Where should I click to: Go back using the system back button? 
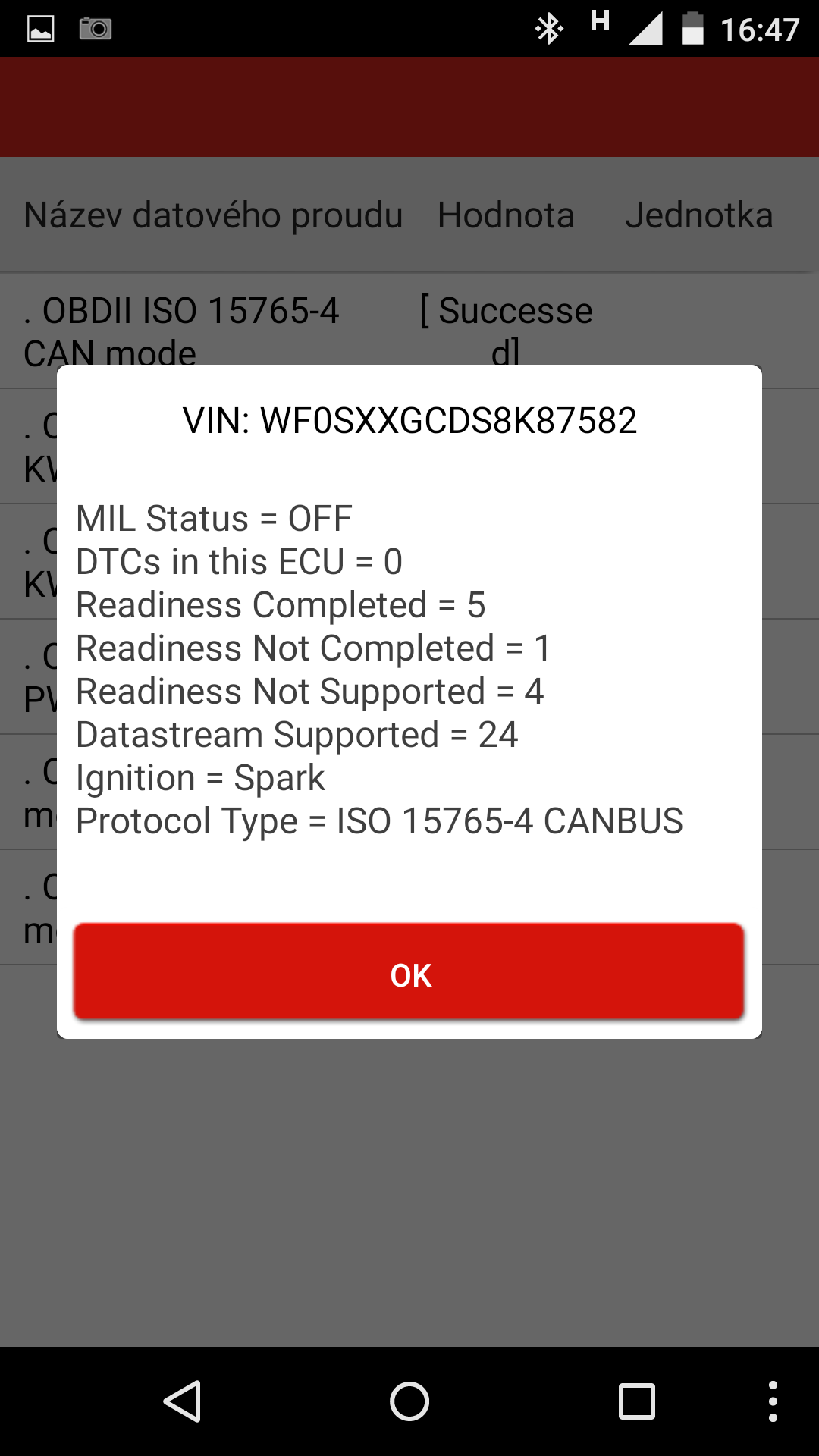pyautogui.click(x=183, y=1401)
